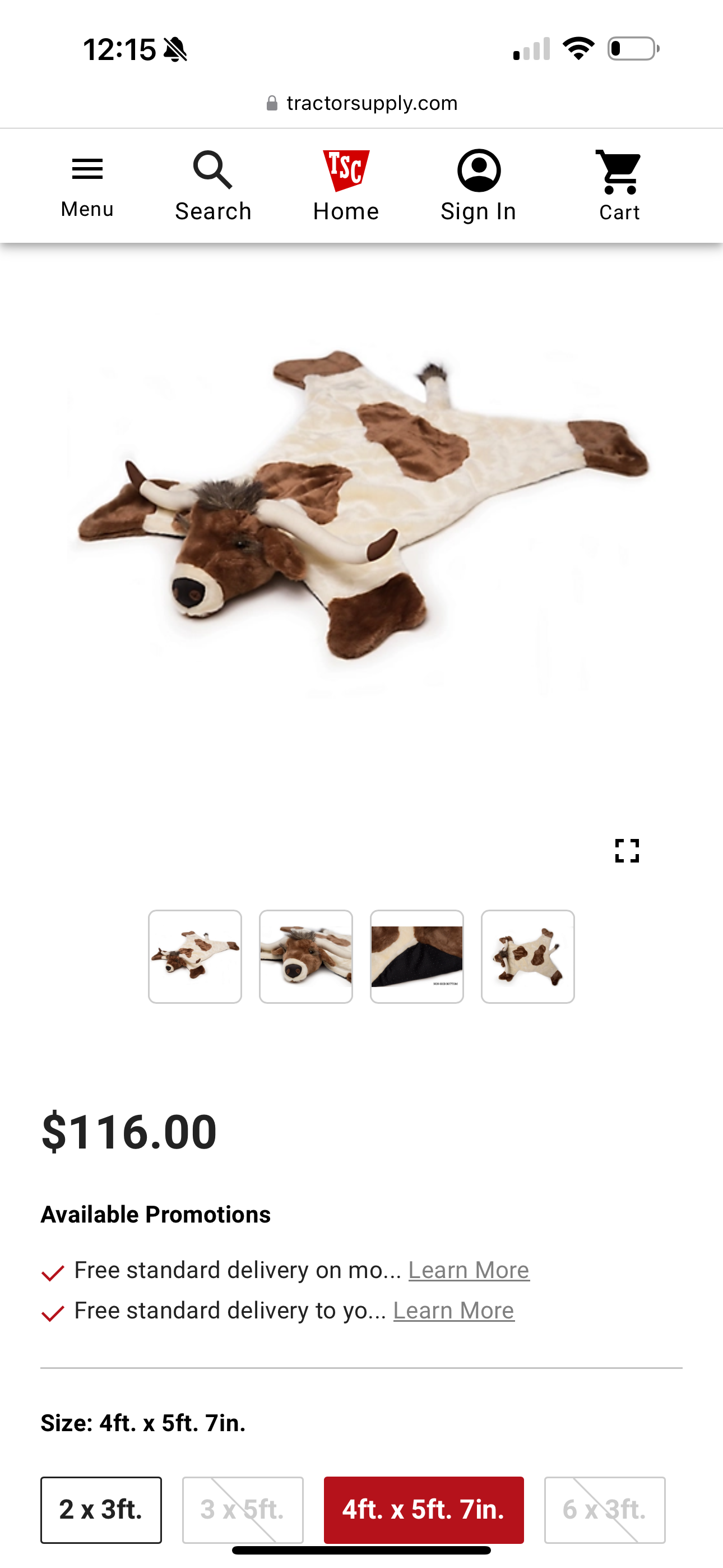Expand product image to fullscreen
The image size is (723, 1568).
pos(627,850)
